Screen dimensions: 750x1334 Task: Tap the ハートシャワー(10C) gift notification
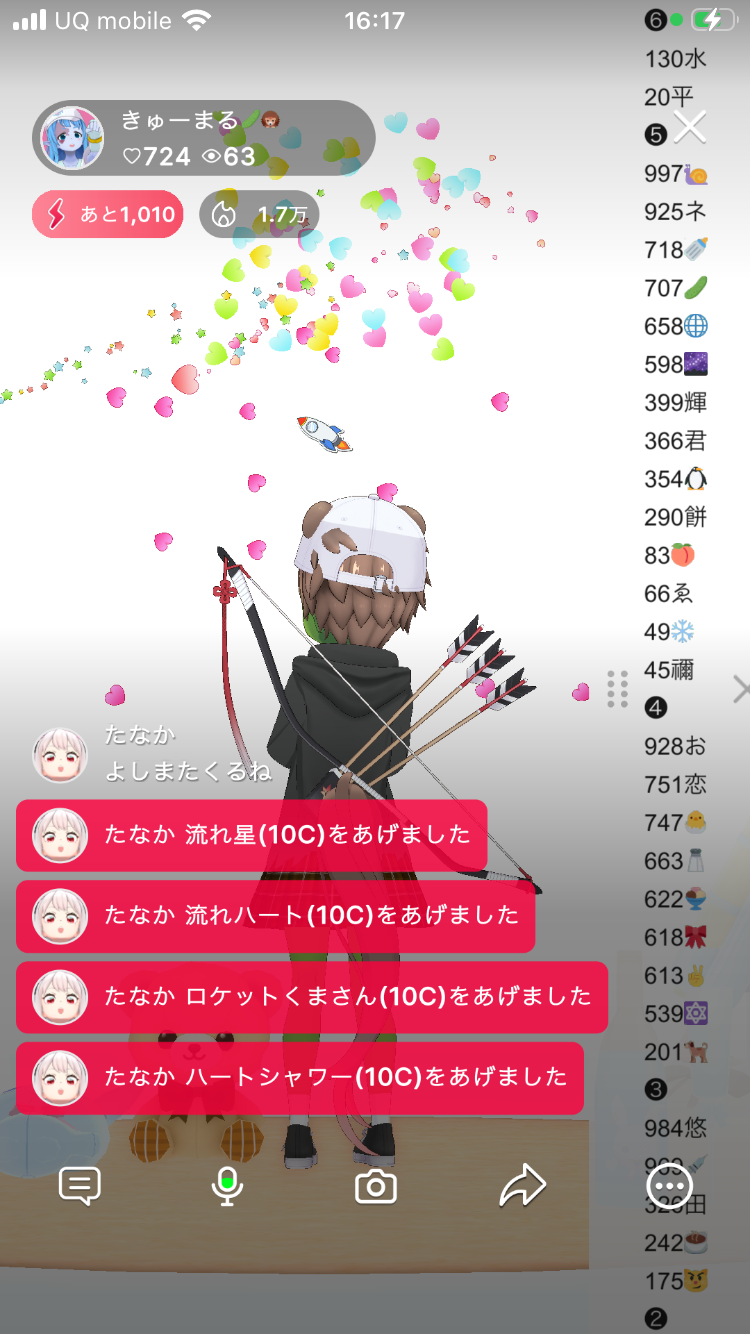click(299, 1077)
